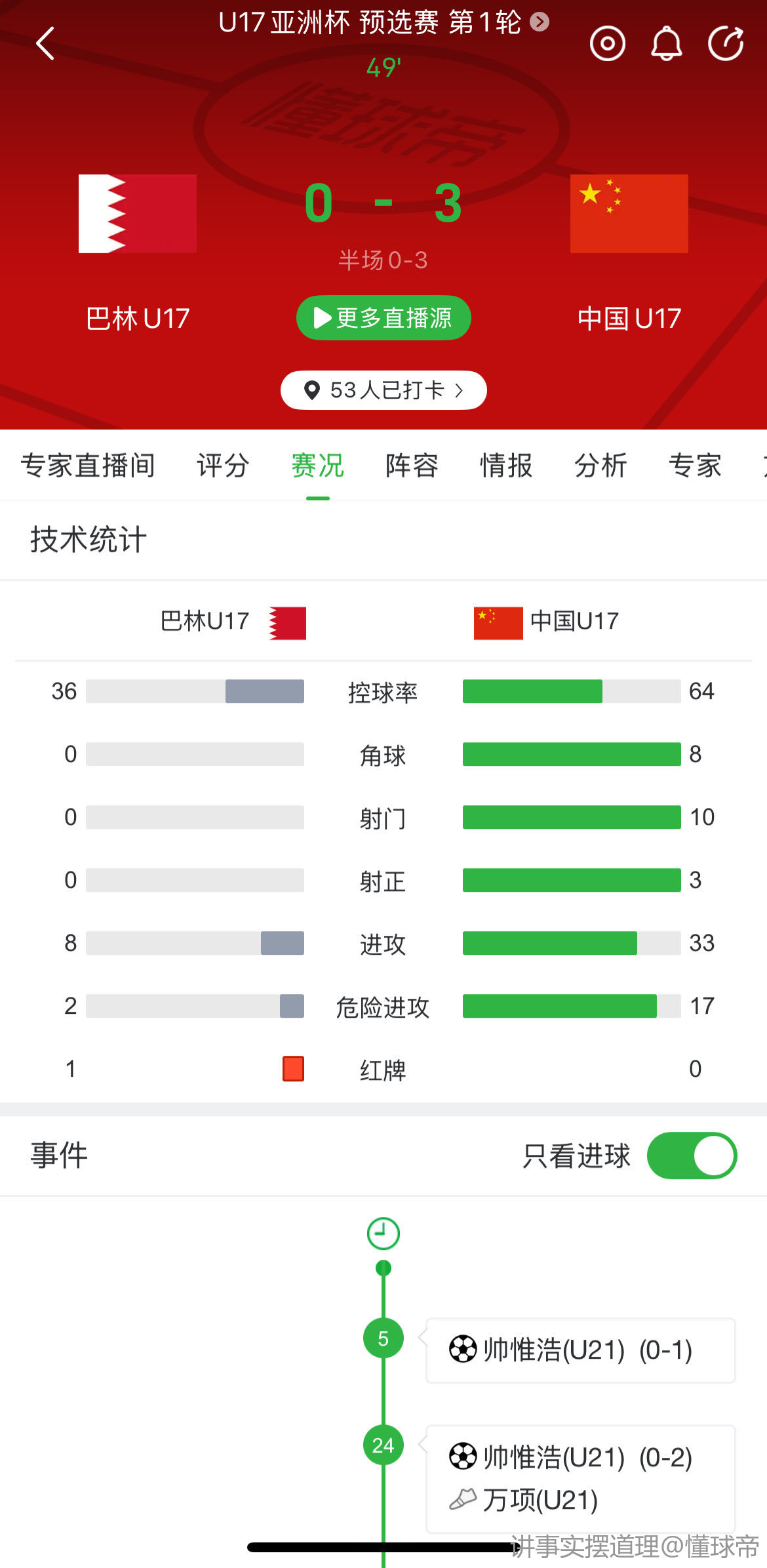Open the 53人已打卡 check-in chip
The width and height of the screenshot is (767, 1568).
pyautogui.click(x=383, y=390)
